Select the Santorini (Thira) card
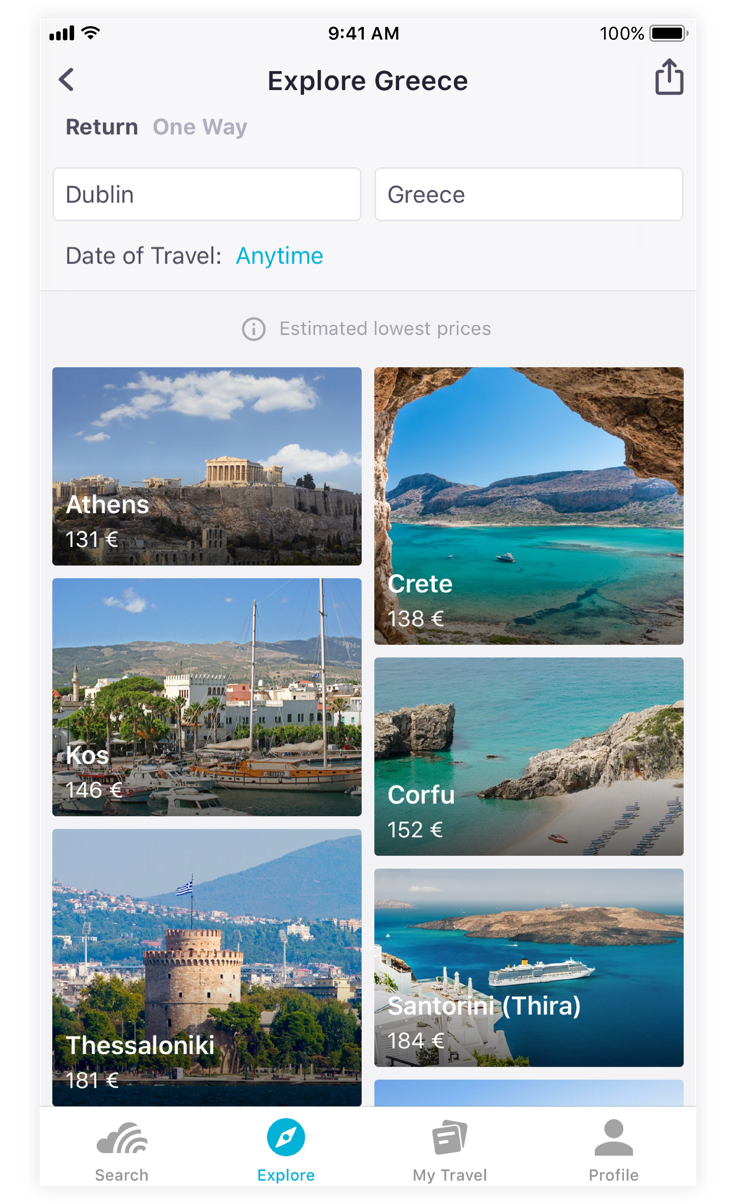 coord(528,967)
